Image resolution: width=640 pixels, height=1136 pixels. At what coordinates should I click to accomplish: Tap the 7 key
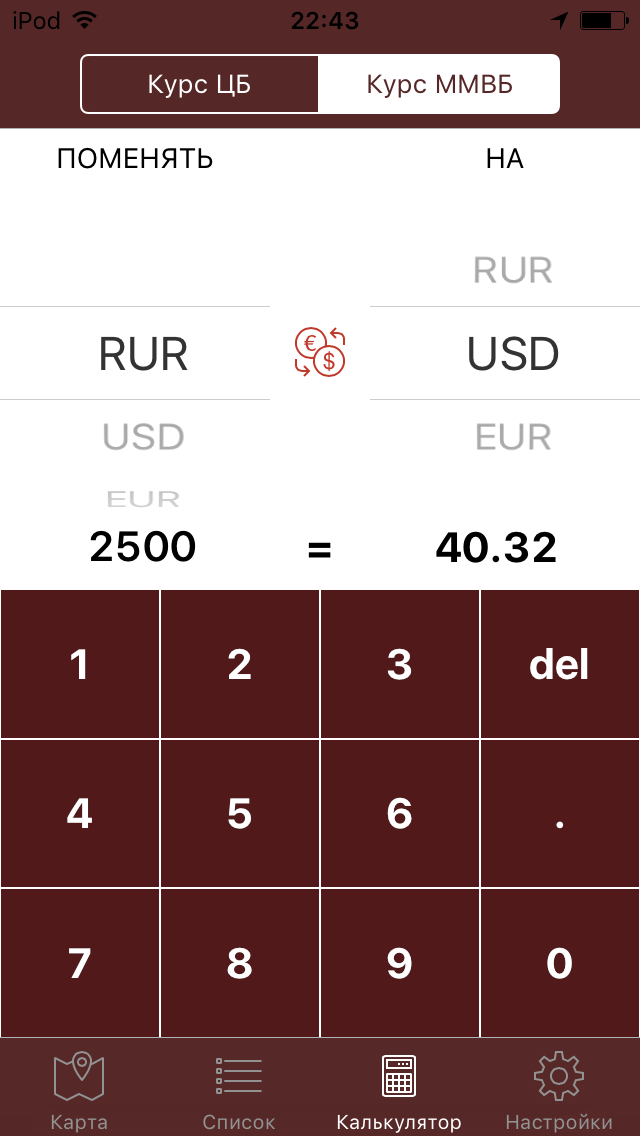pos(80,963)
